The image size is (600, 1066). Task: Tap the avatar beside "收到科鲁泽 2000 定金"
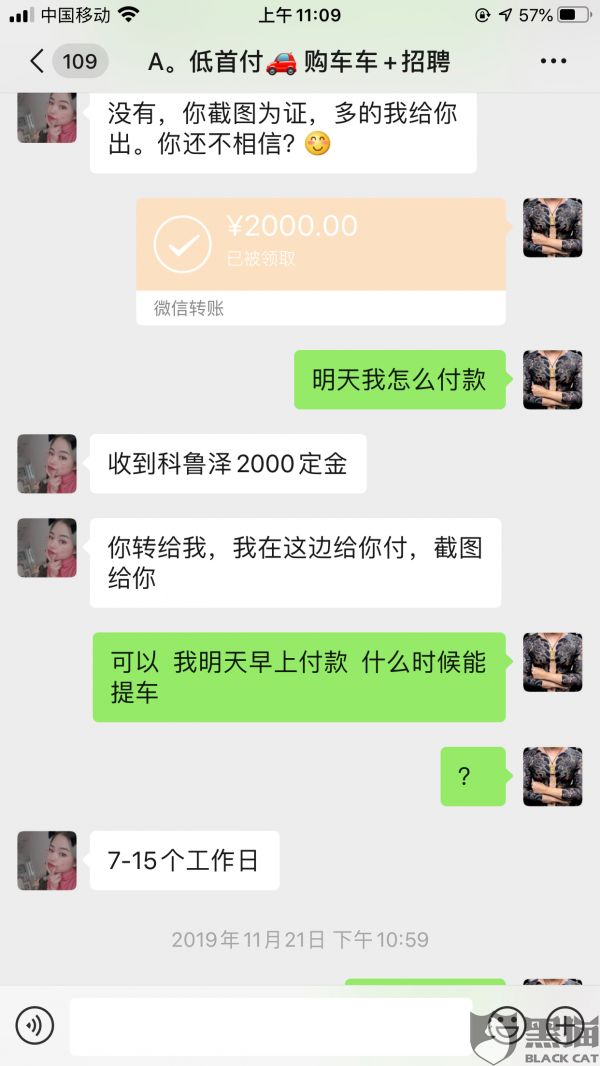click(x=47, y=464)
